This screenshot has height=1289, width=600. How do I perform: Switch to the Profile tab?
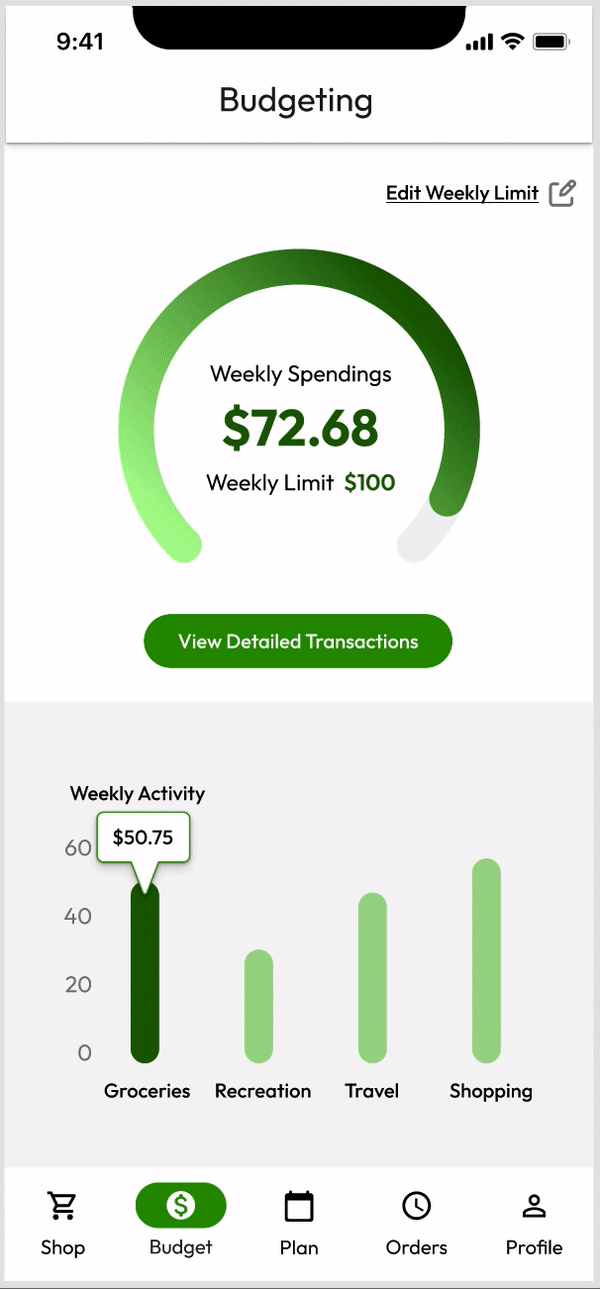(534, 1222)
